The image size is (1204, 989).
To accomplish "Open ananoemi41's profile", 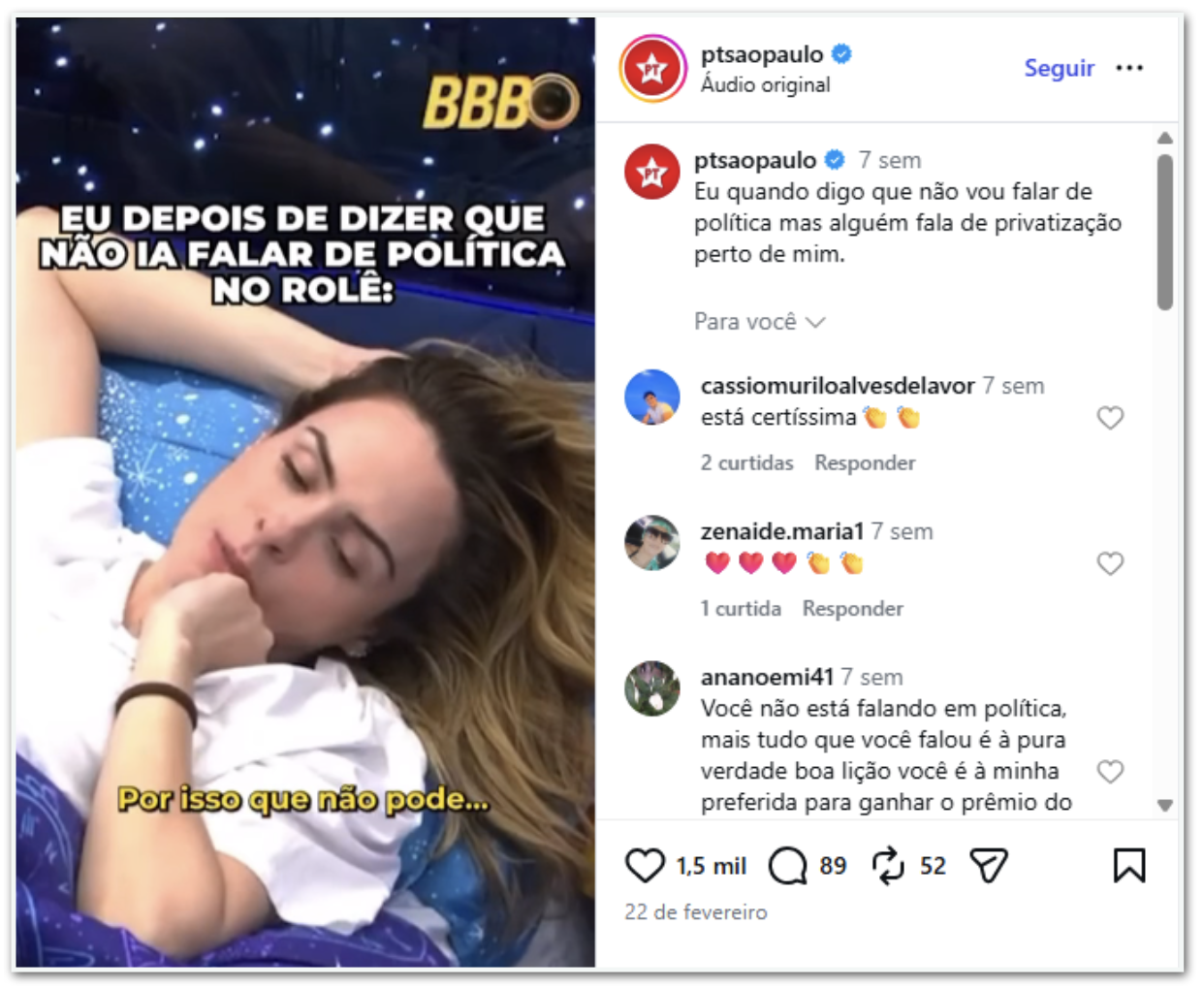I will 766,677.
